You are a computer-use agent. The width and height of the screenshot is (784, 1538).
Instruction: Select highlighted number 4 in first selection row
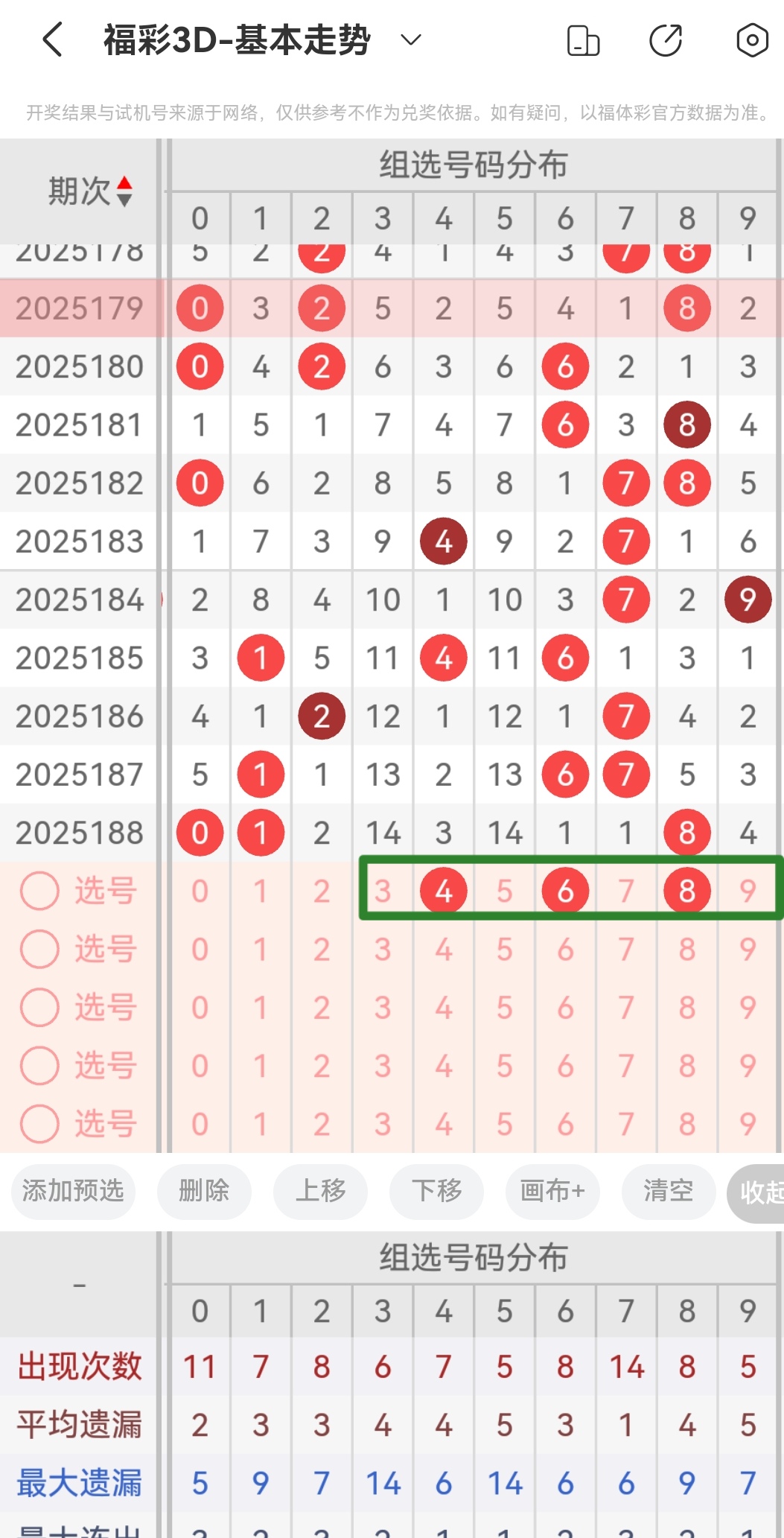[443, 890]
